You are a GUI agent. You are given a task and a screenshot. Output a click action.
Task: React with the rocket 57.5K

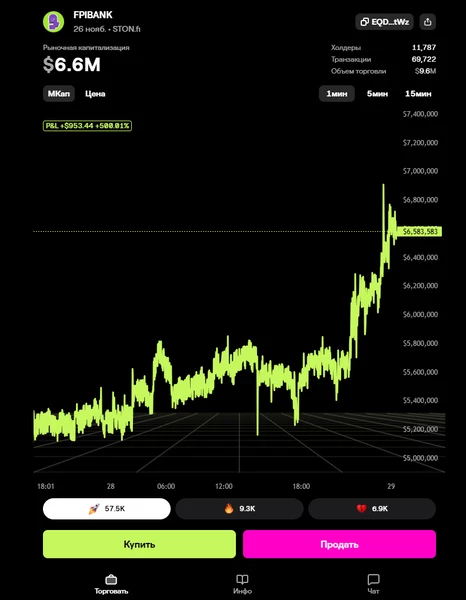[107, 509]
